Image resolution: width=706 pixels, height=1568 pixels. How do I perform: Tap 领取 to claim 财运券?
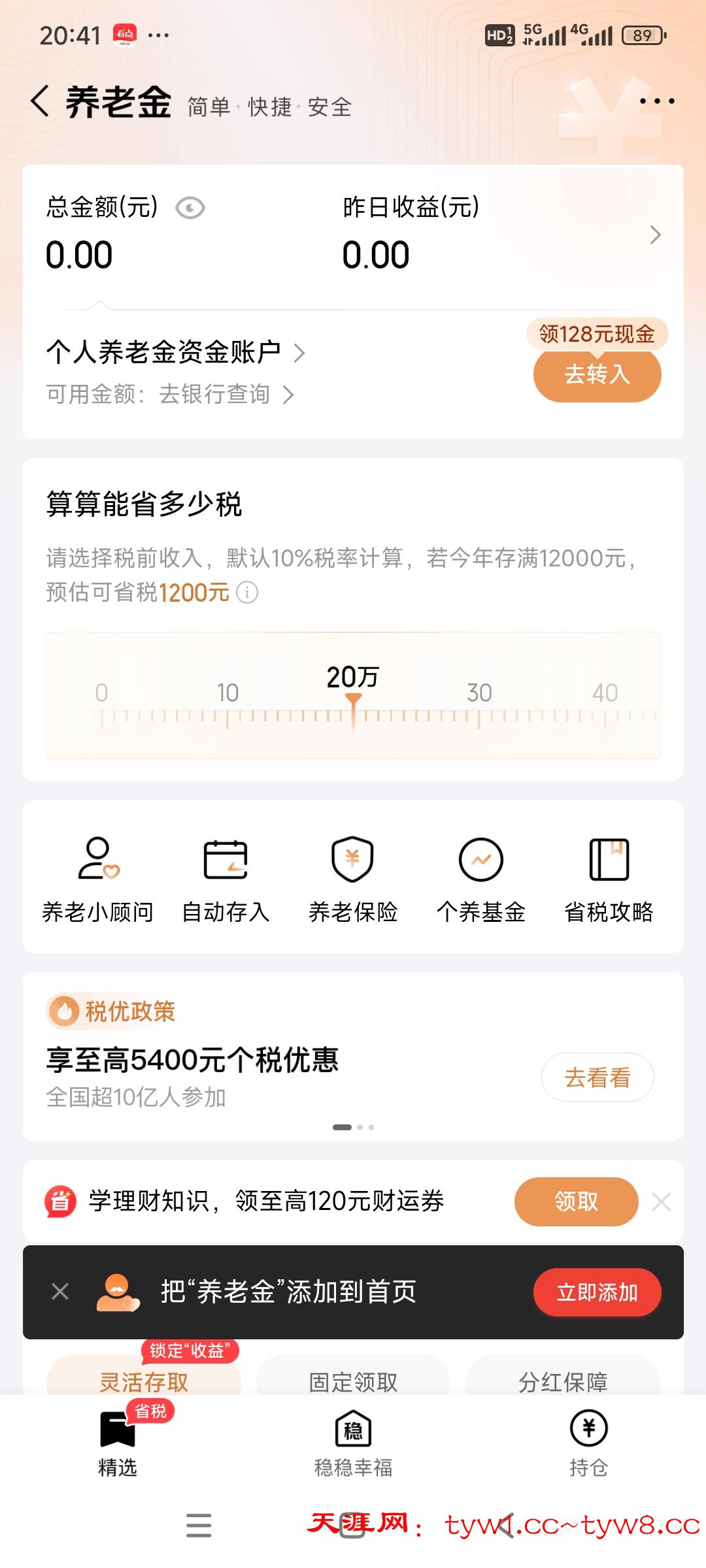tap(575, 1202)
